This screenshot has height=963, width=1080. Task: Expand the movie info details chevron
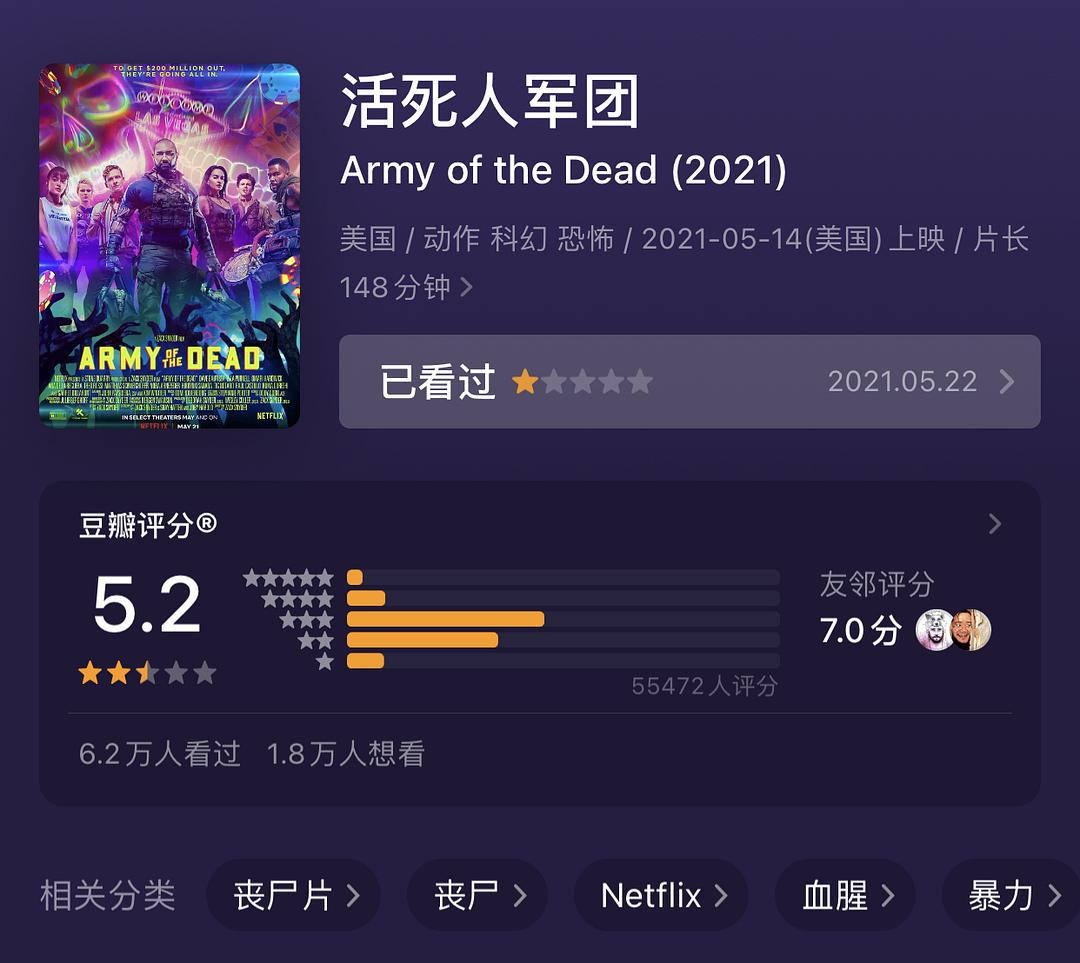pyautogui.click(x=466, y=288)
